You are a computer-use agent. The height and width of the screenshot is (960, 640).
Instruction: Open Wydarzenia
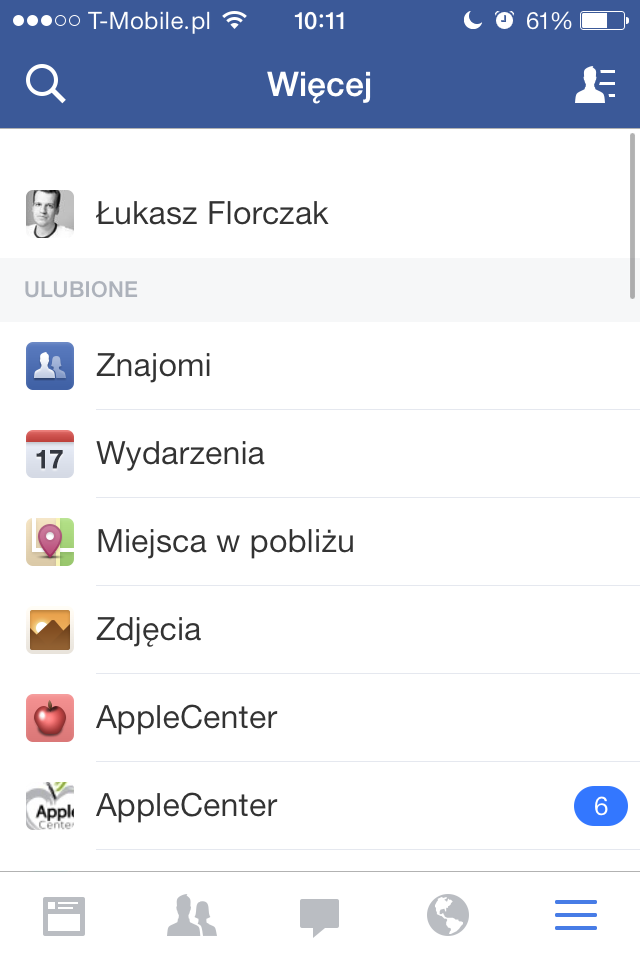[x=180, y=454]
